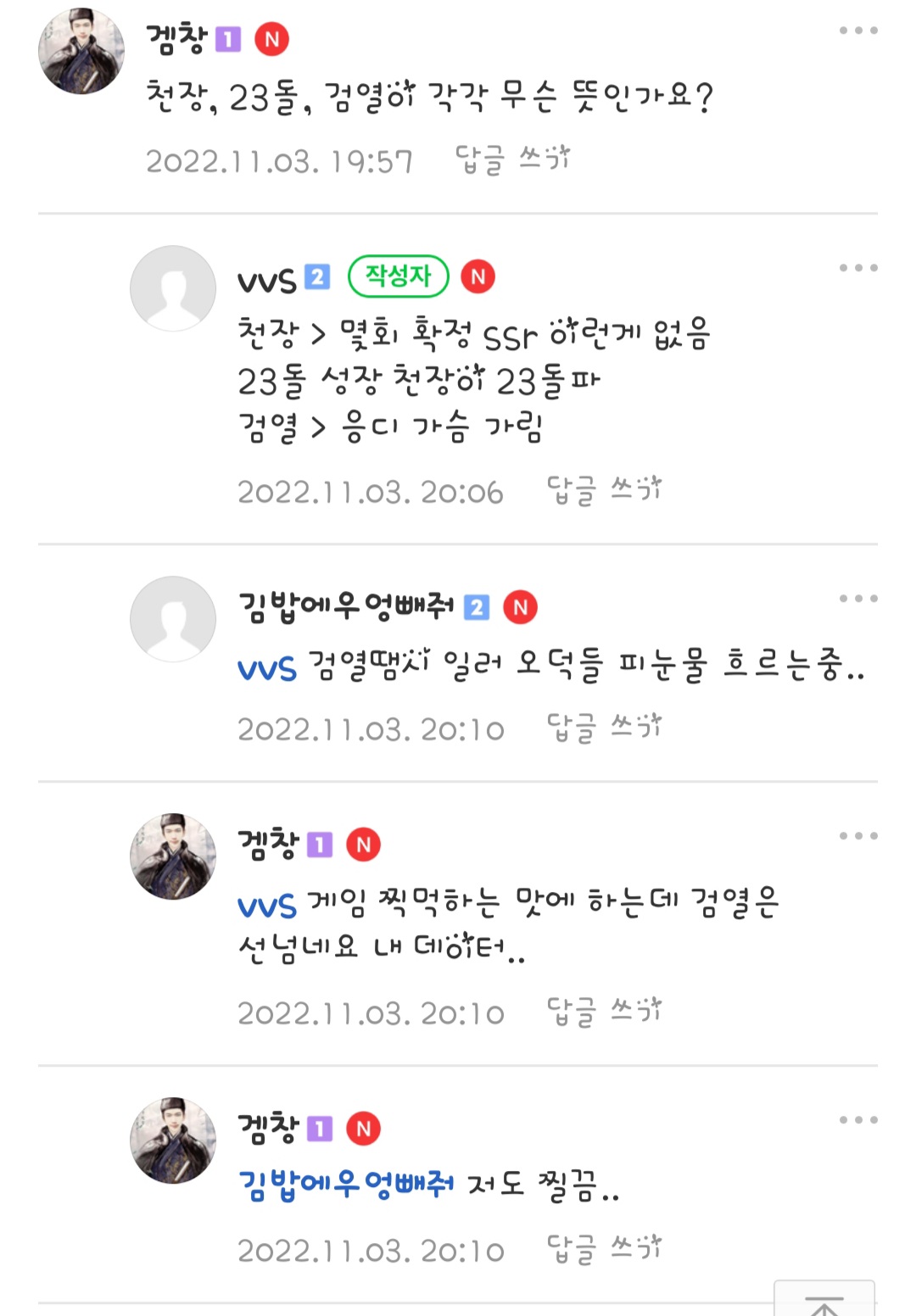Image resolution: width=916 pixels, height=1316 pixels.
Task: Open overflow menu on 겜창's 19:57 comment
Action: point(857,31)
